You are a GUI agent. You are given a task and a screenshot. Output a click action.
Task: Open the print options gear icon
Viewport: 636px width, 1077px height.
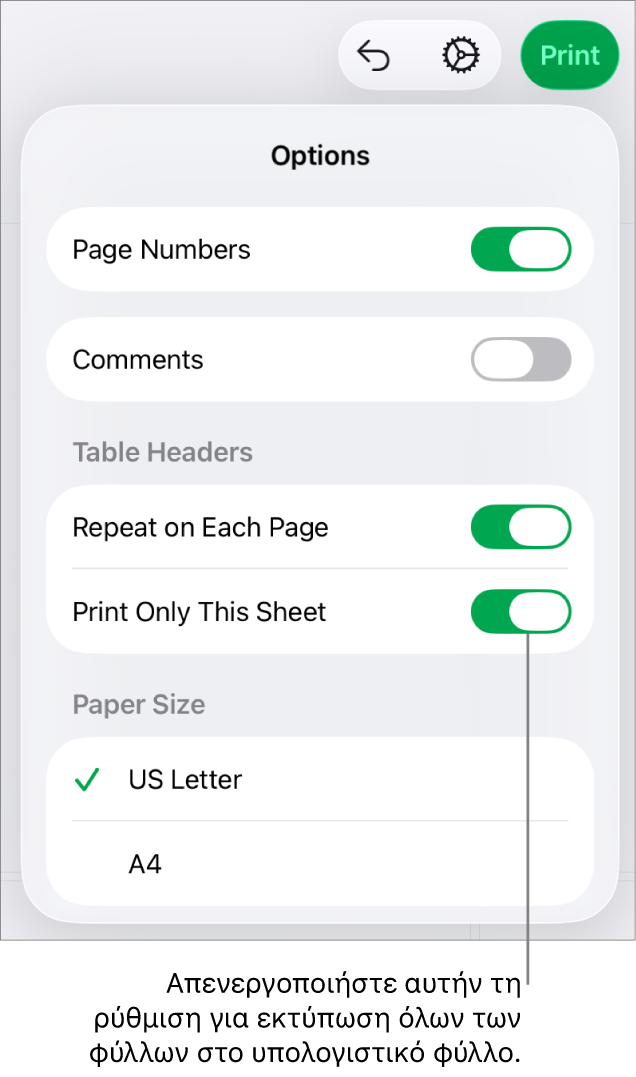[460, 56]
